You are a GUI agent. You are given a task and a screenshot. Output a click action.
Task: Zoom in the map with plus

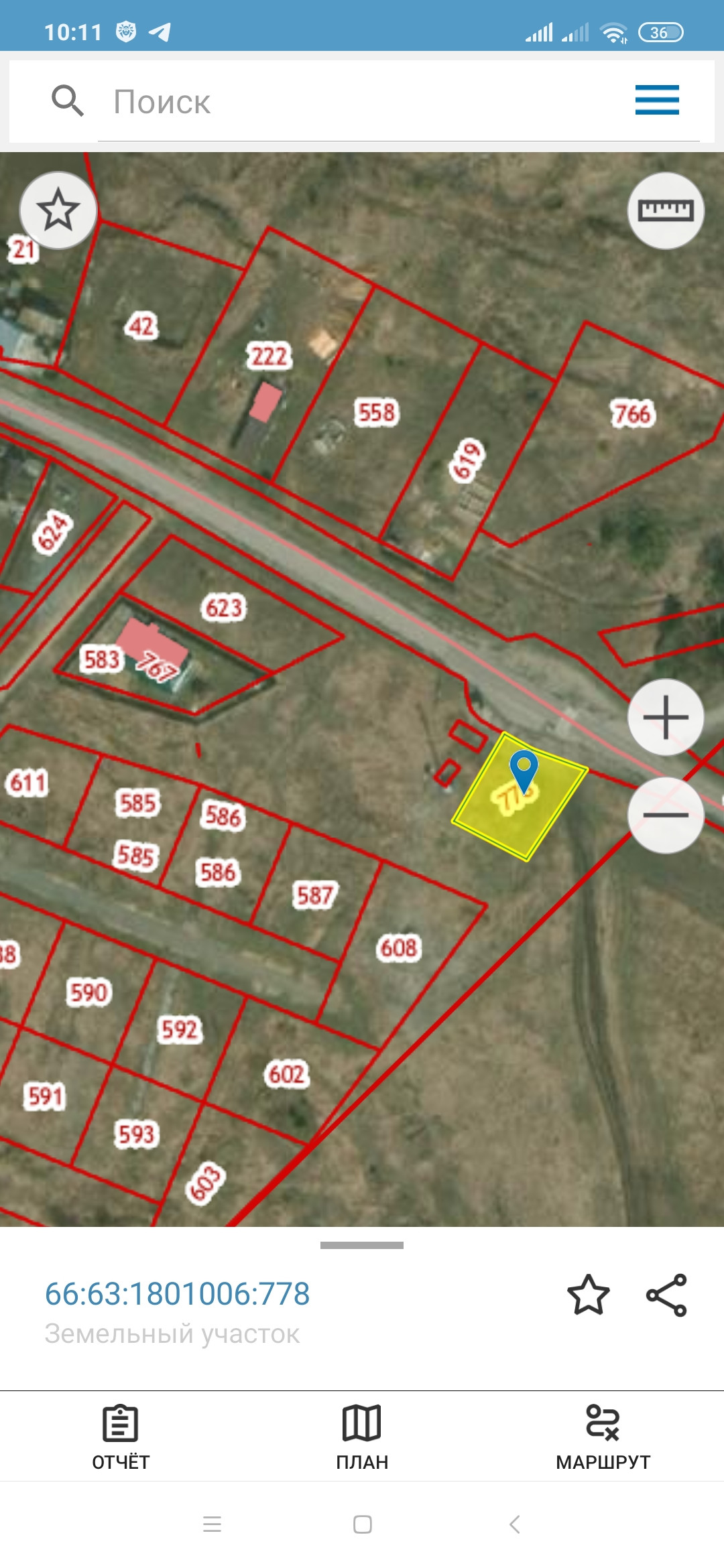click(665, 717)
